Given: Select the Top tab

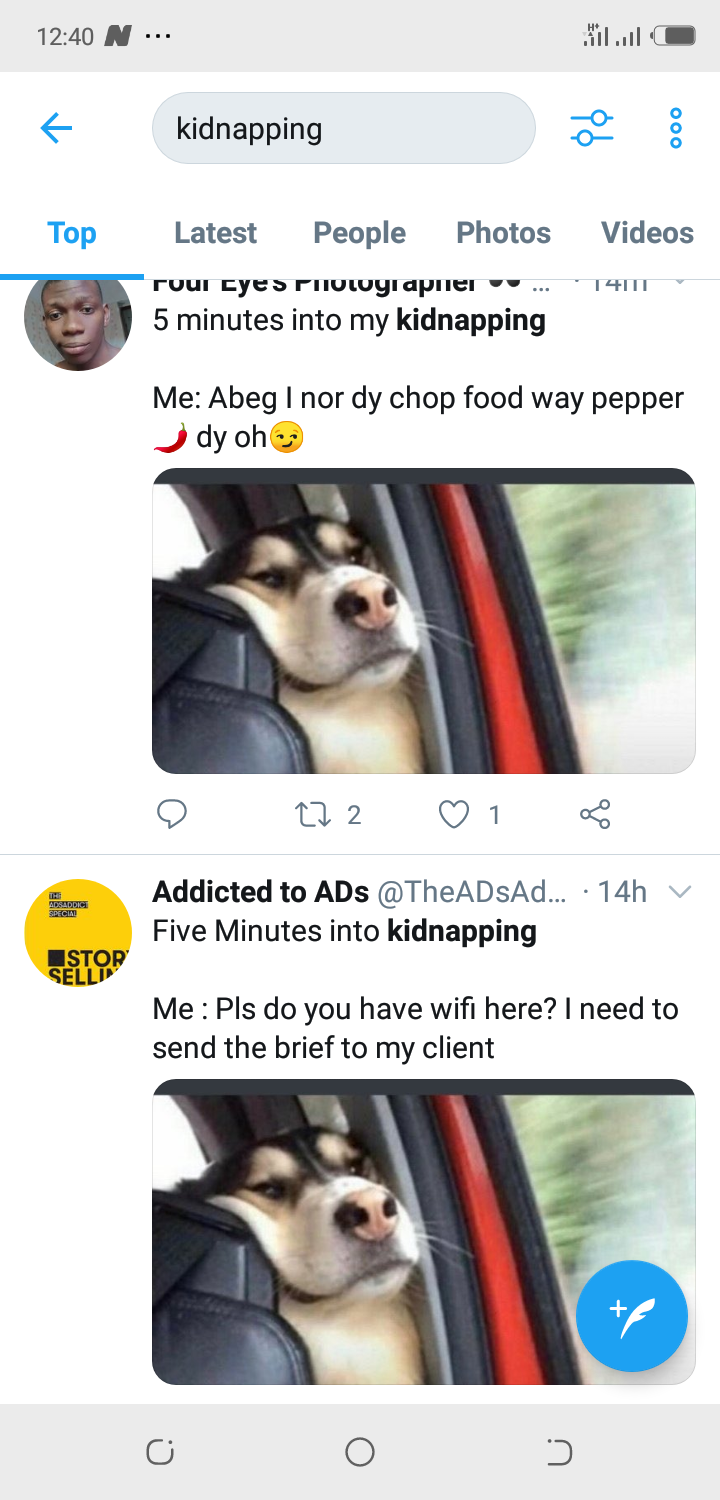Looking at the screenshot, I should [x=72, y=233].
